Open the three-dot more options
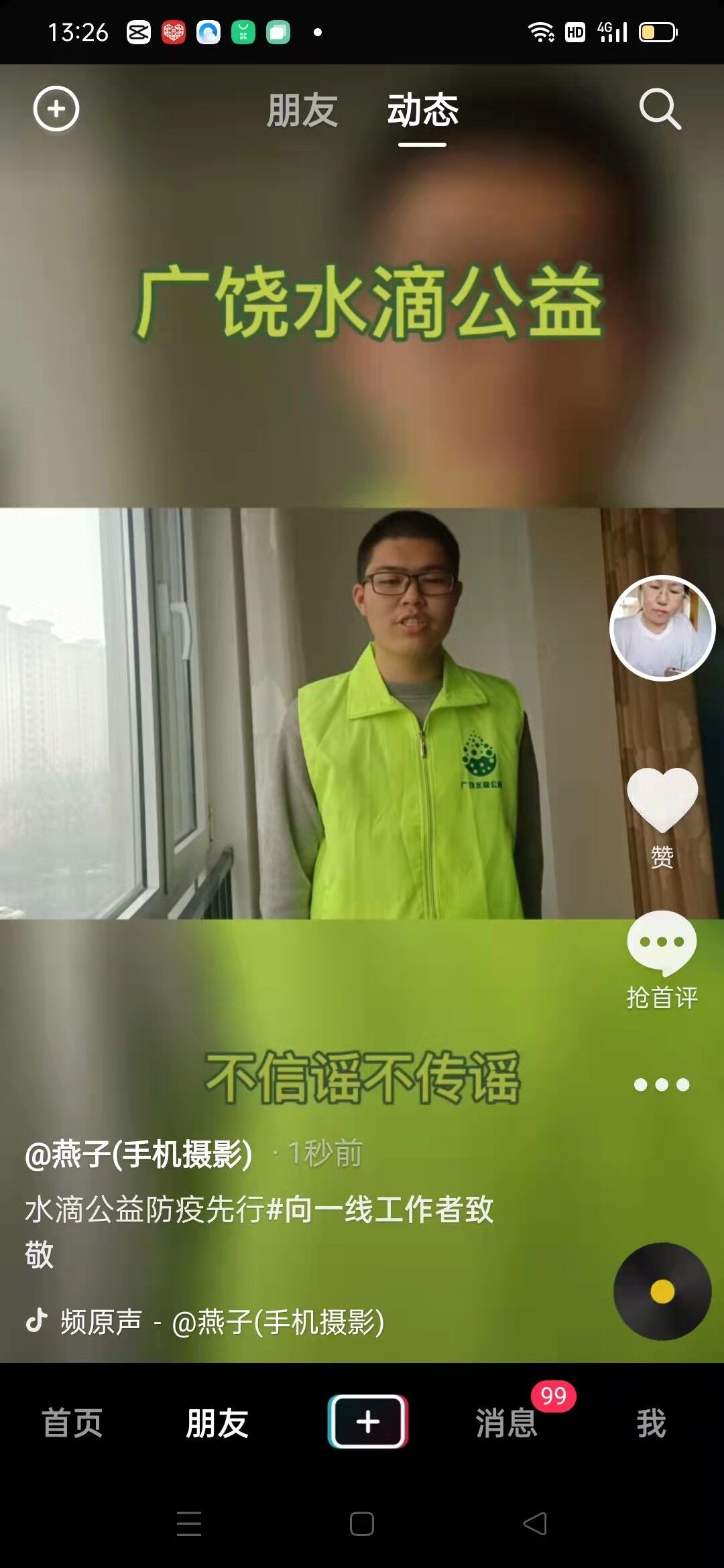Image resolution: width=724 pixels, height=1568 pixels. 662,1084
